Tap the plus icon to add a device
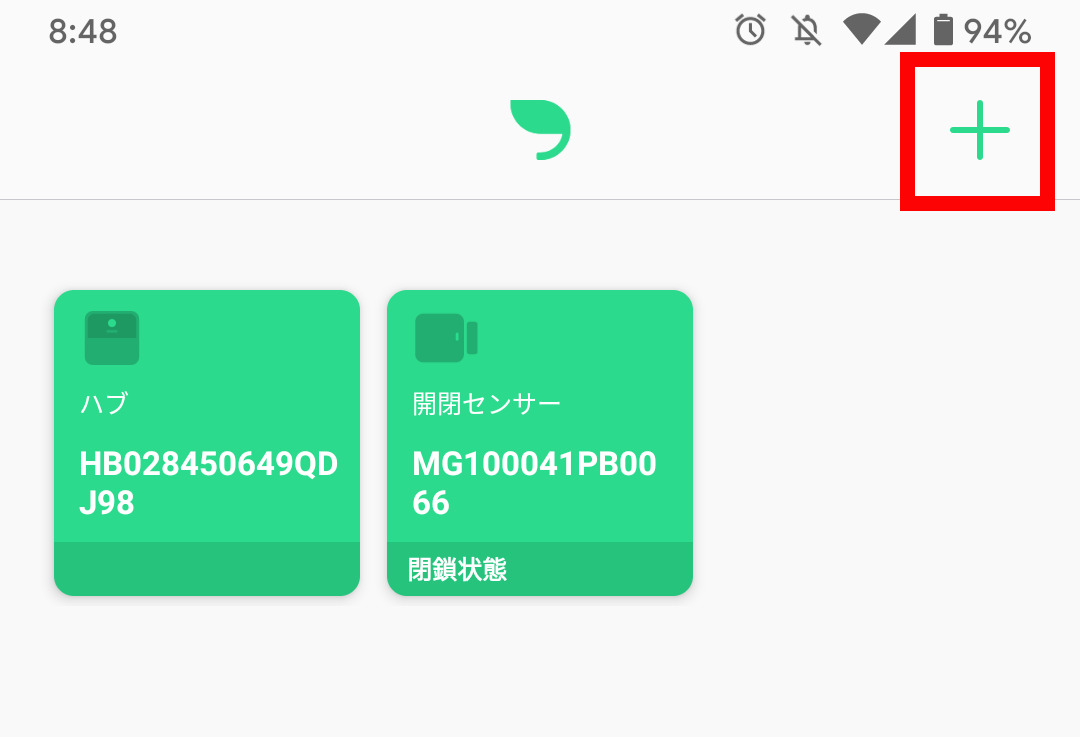This screenshot has height=737, width=1080. click(979, 131)
